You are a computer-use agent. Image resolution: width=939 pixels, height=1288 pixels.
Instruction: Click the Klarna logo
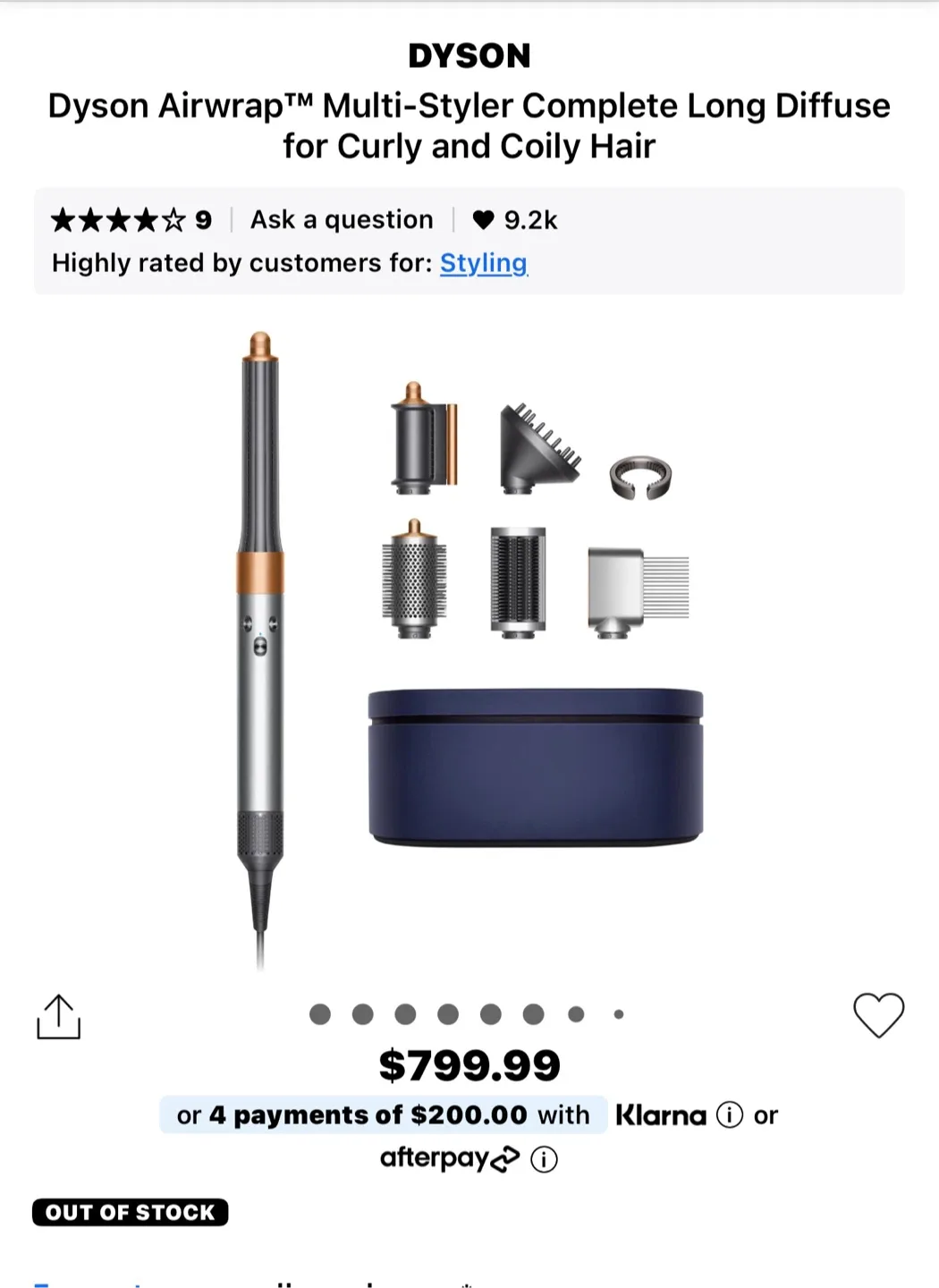coord(659,1114)
